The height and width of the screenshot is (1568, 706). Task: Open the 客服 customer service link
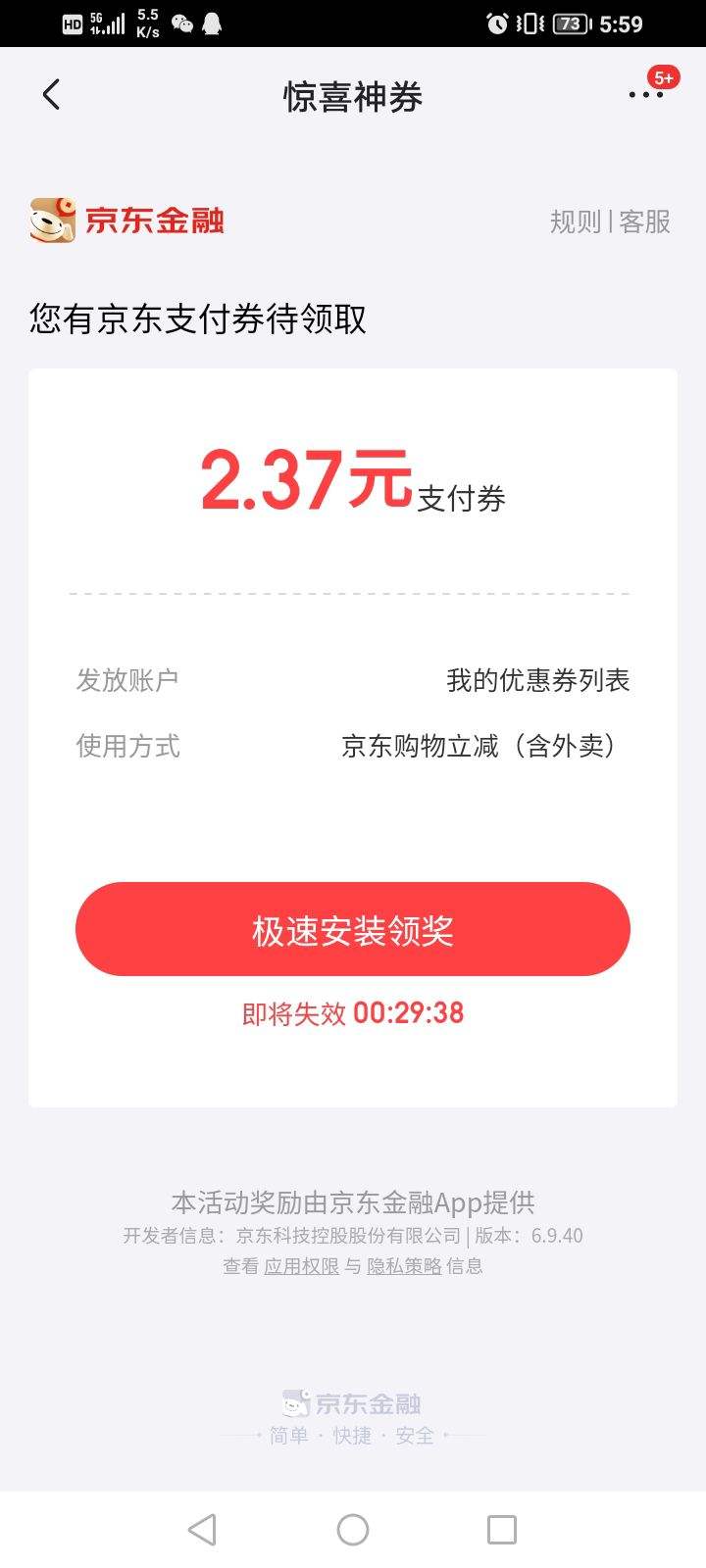coord(644,221)
